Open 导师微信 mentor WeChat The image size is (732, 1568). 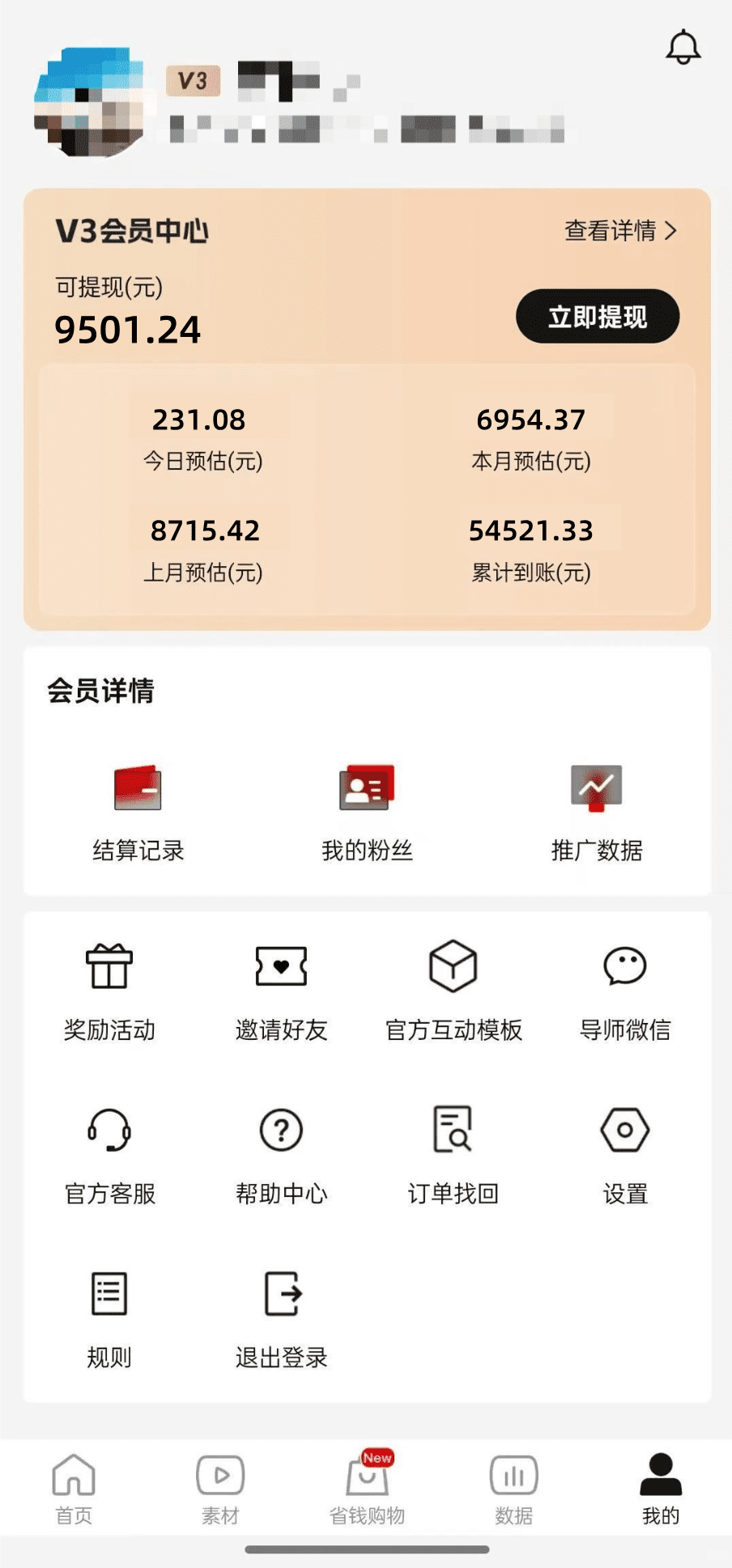pos(625,991)
